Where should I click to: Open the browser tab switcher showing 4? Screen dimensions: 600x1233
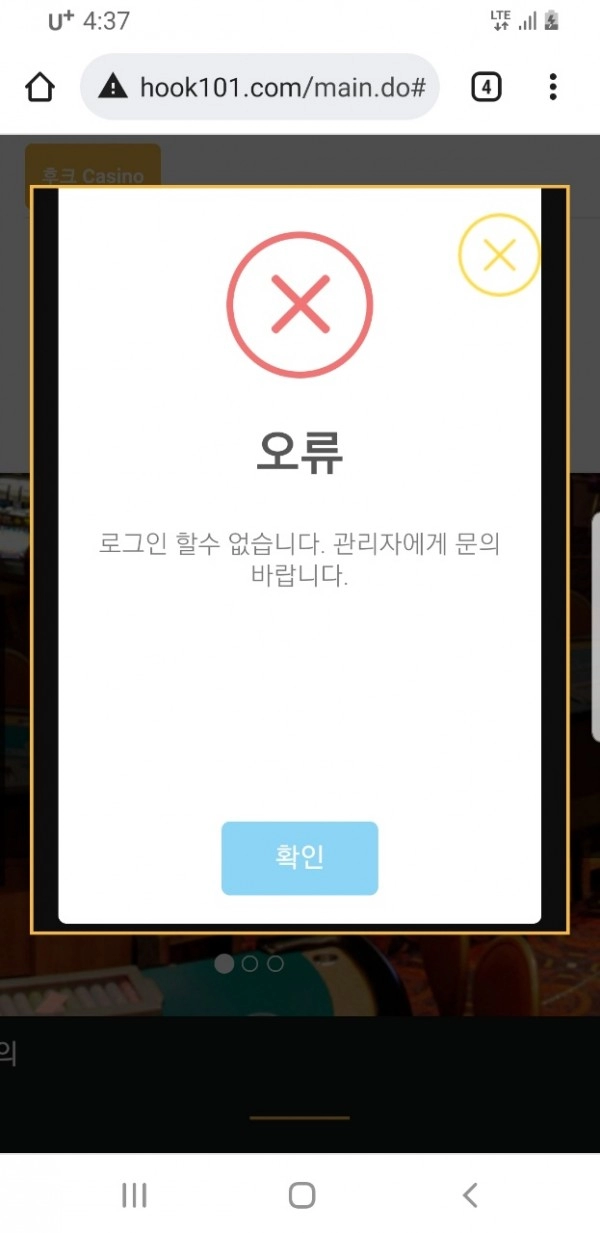point(486,87)
